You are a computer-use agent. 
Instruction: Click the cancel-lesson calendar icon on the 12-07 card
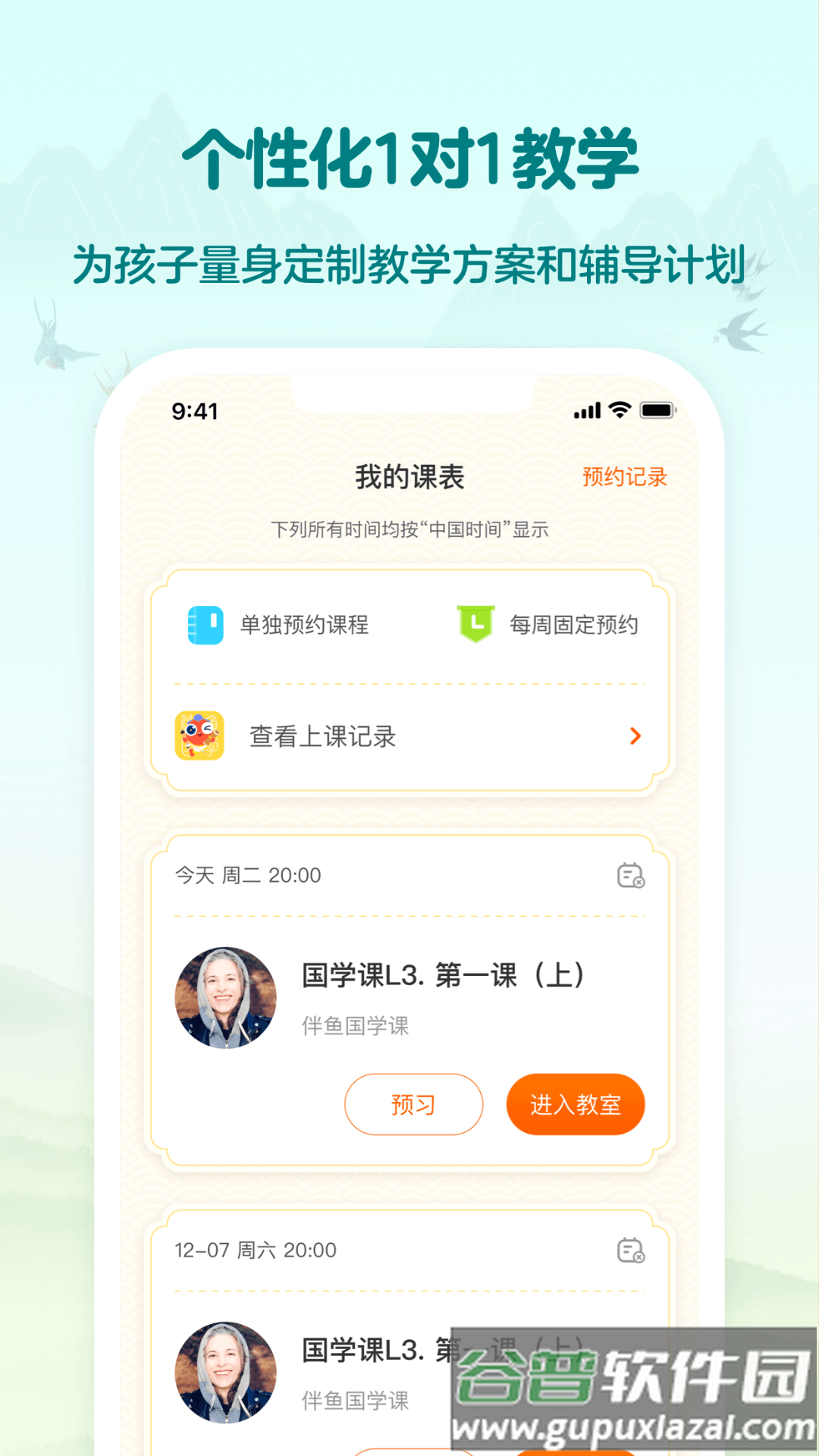pos(631,1250)
